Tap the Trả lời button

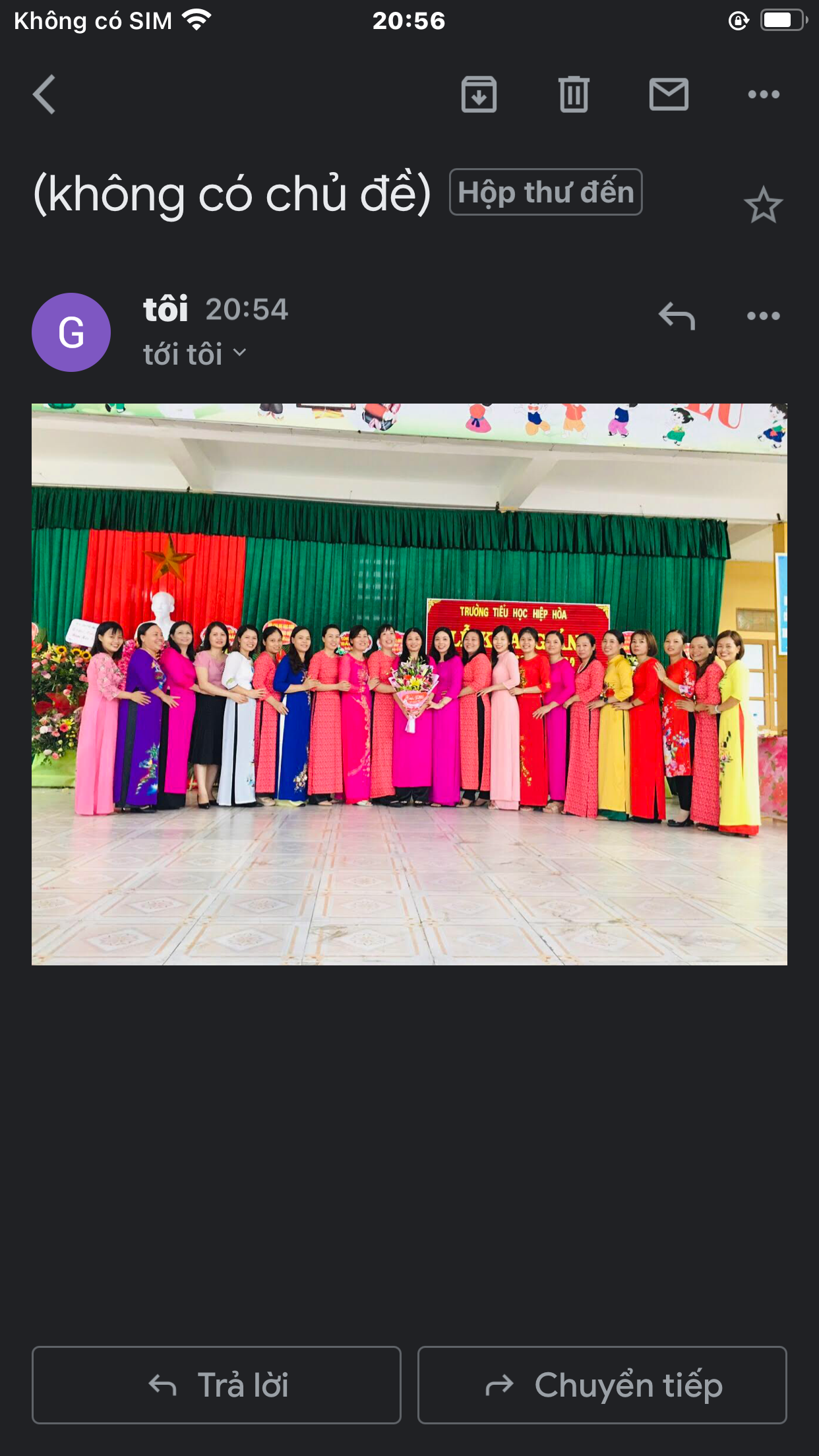click(x=216, y=1385)
